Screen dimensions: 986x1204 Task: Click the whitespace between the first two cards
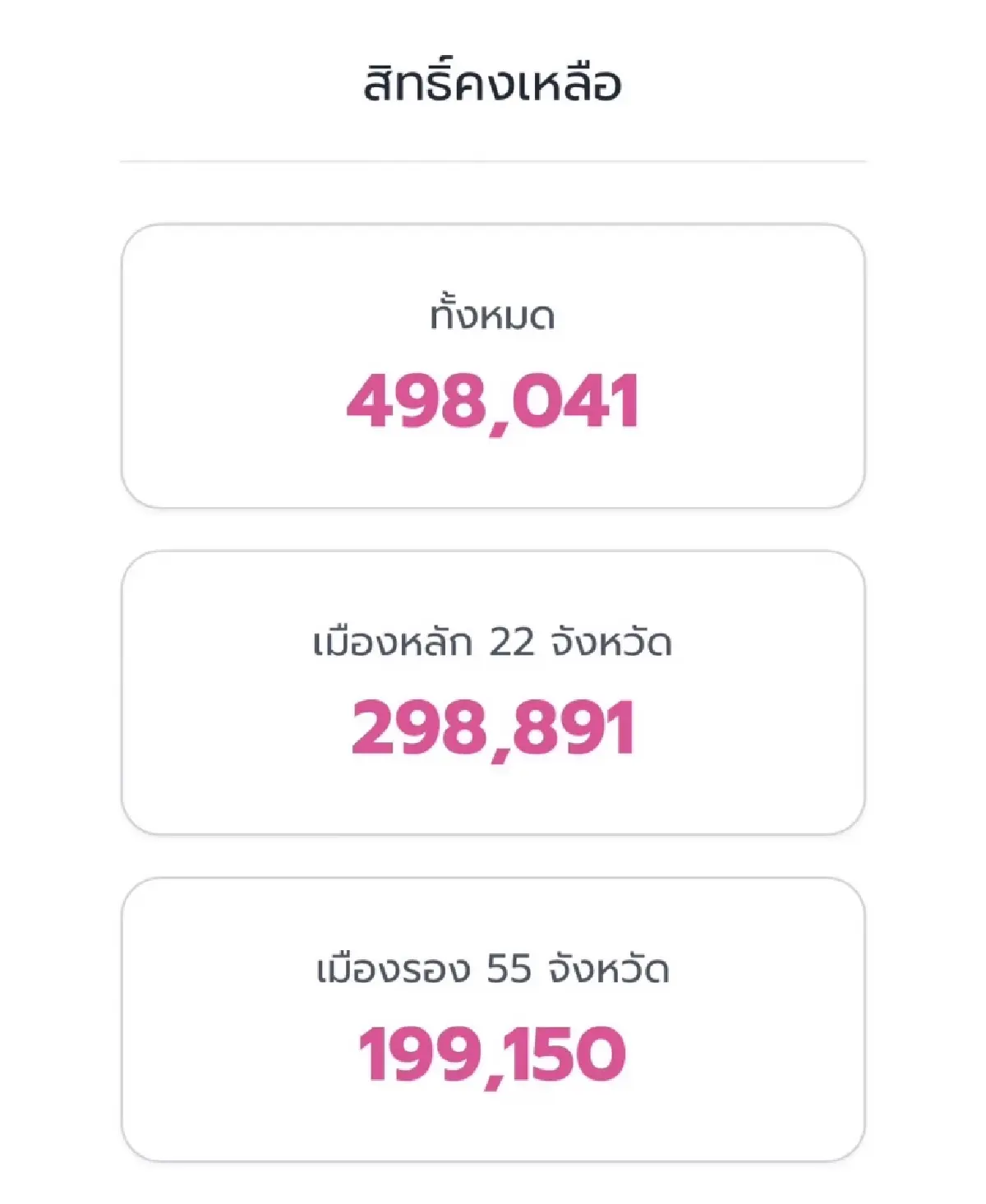[493, 530]
